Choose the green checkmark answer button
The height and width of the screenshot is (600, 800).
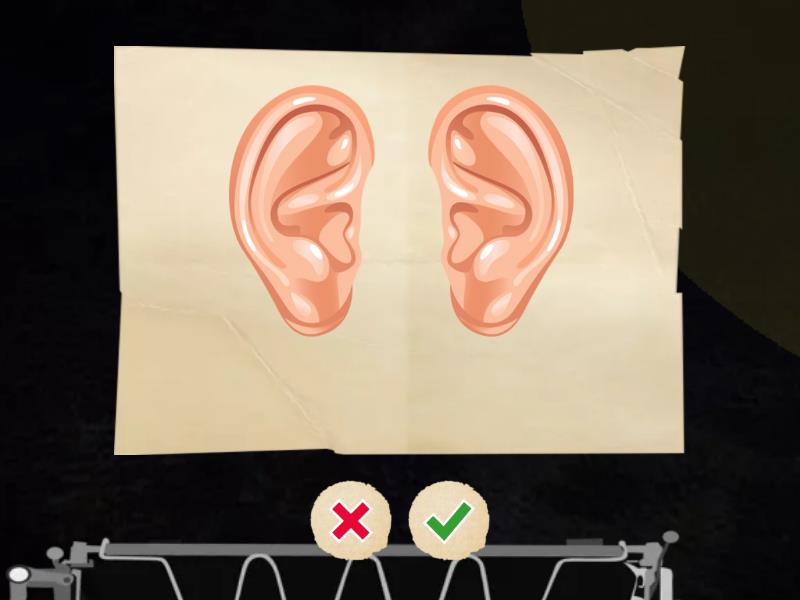(x=449, y=520)
